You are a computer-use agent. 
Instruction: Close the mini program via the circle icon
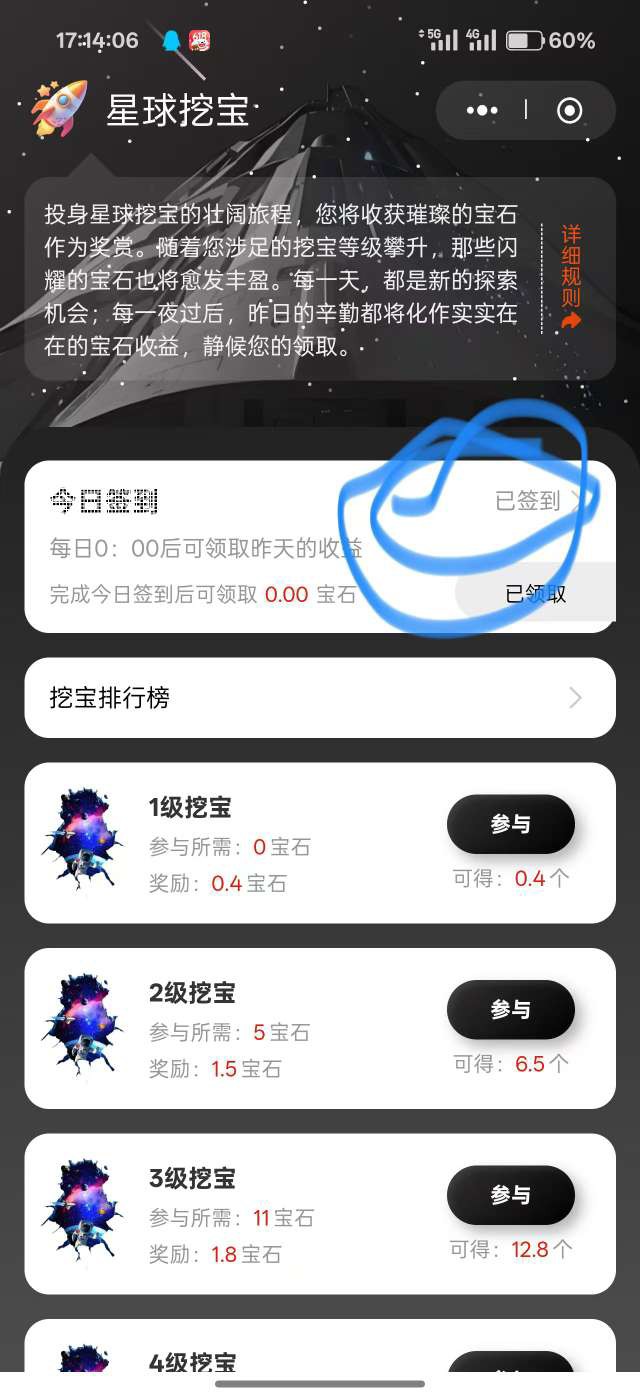tap(569, 110)
